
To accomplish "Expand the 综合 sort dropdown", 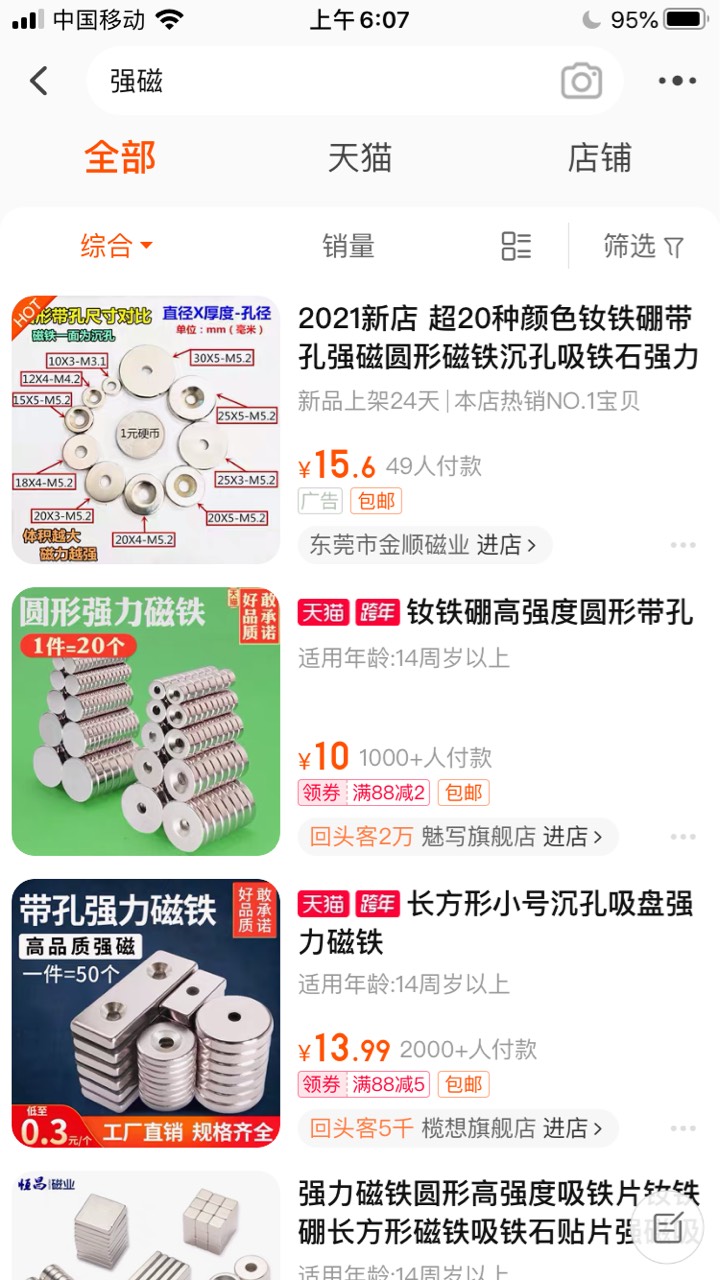I will [x=116, y=246].
